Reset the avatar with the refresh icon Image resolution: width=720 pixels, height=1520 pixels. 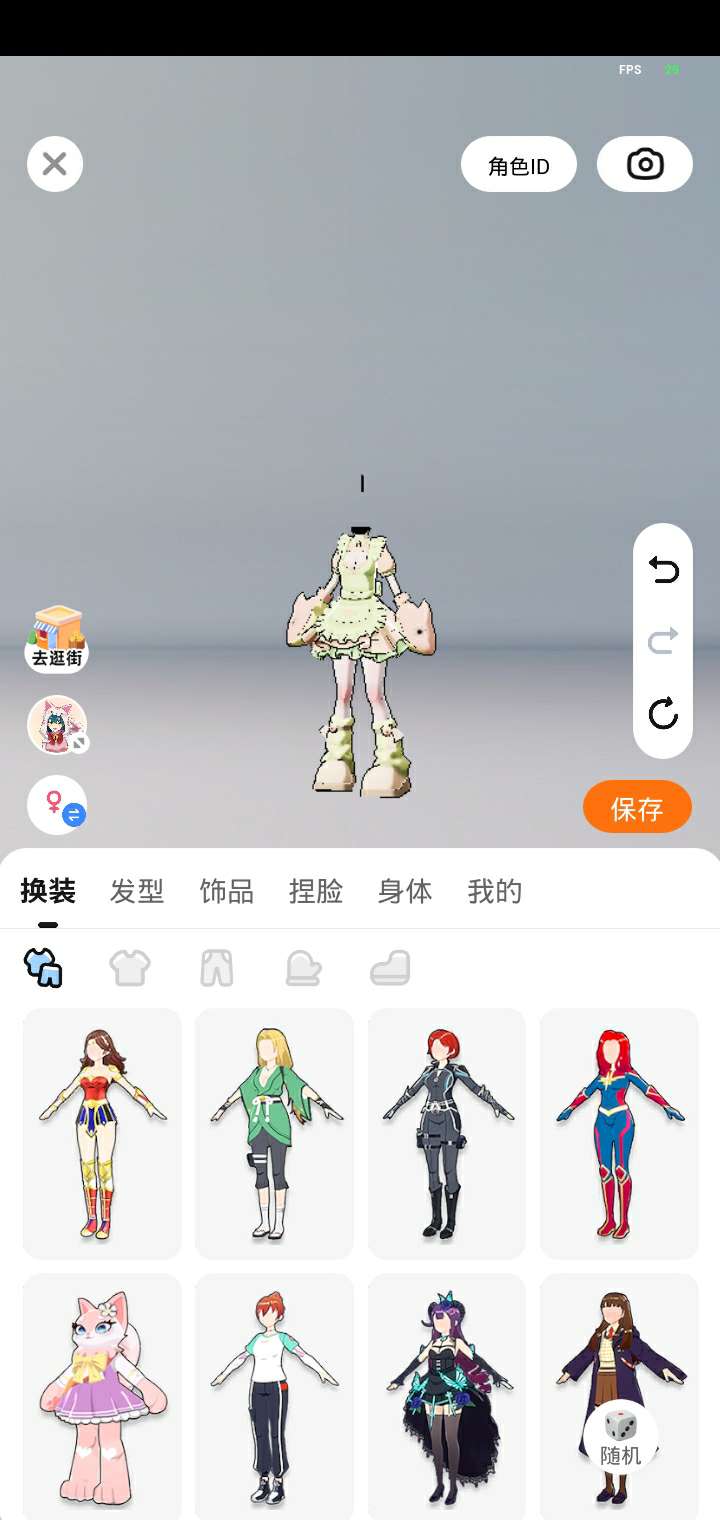[x=663, y=713]
